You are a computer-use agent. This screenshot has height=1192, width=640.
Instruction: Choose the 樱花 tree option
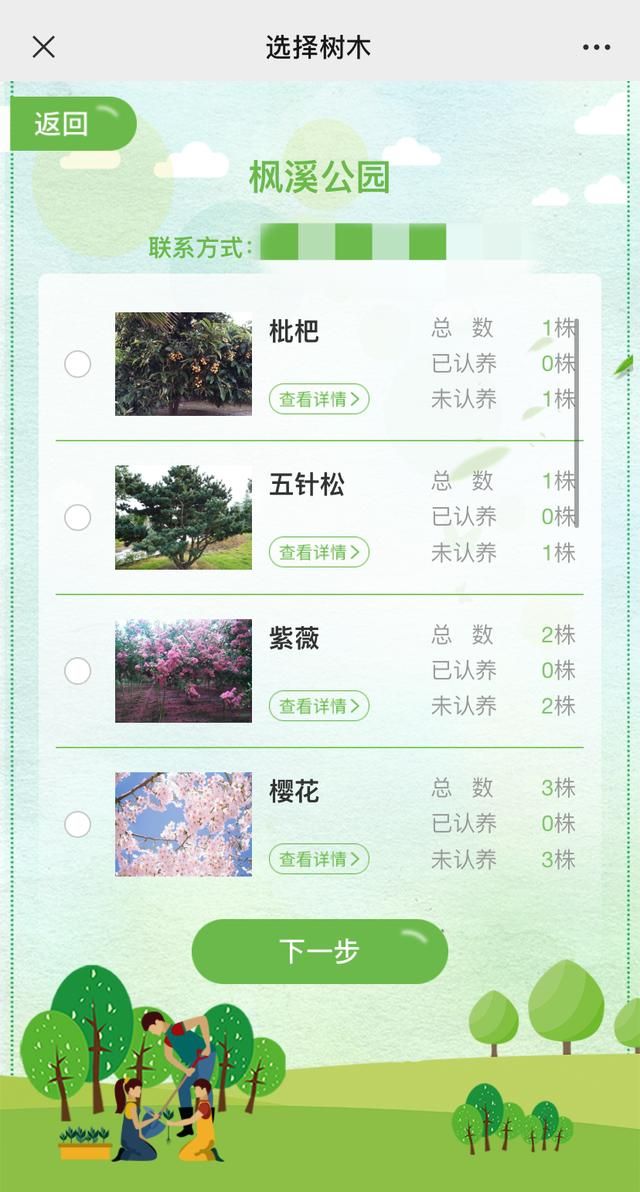coord(78,824)
